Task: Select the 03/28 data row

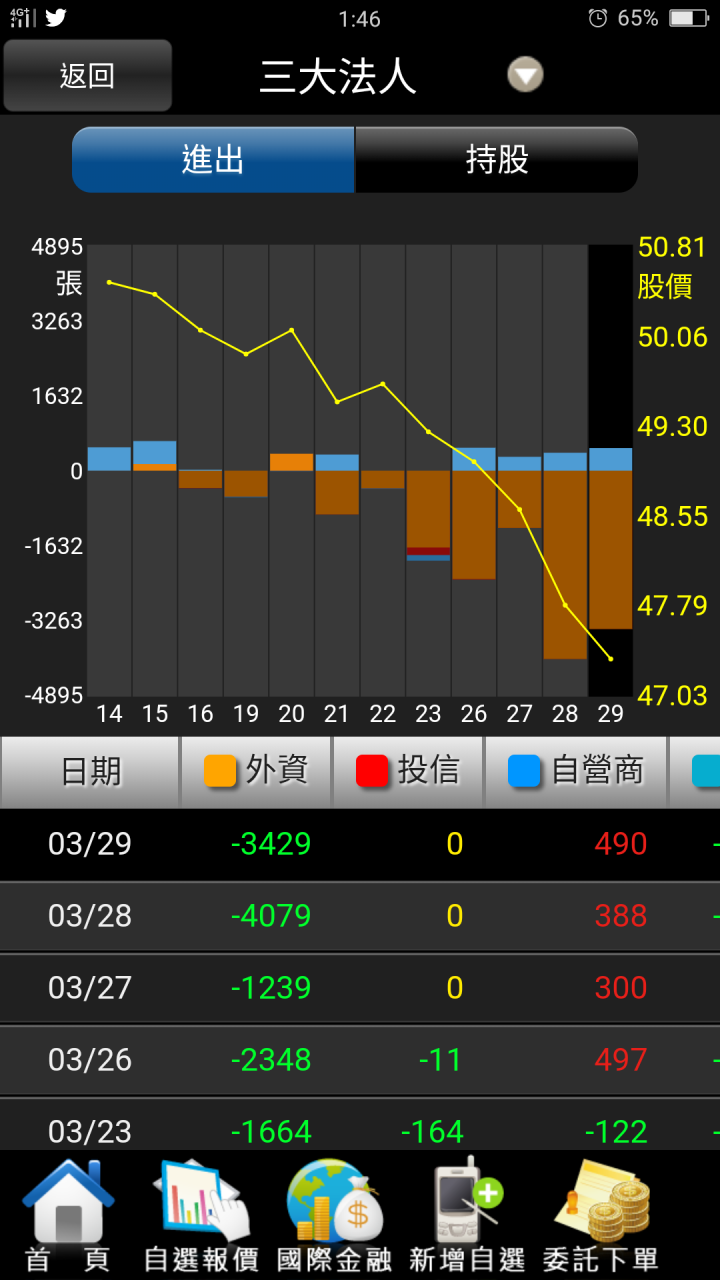Action: (x=360, y=916)
